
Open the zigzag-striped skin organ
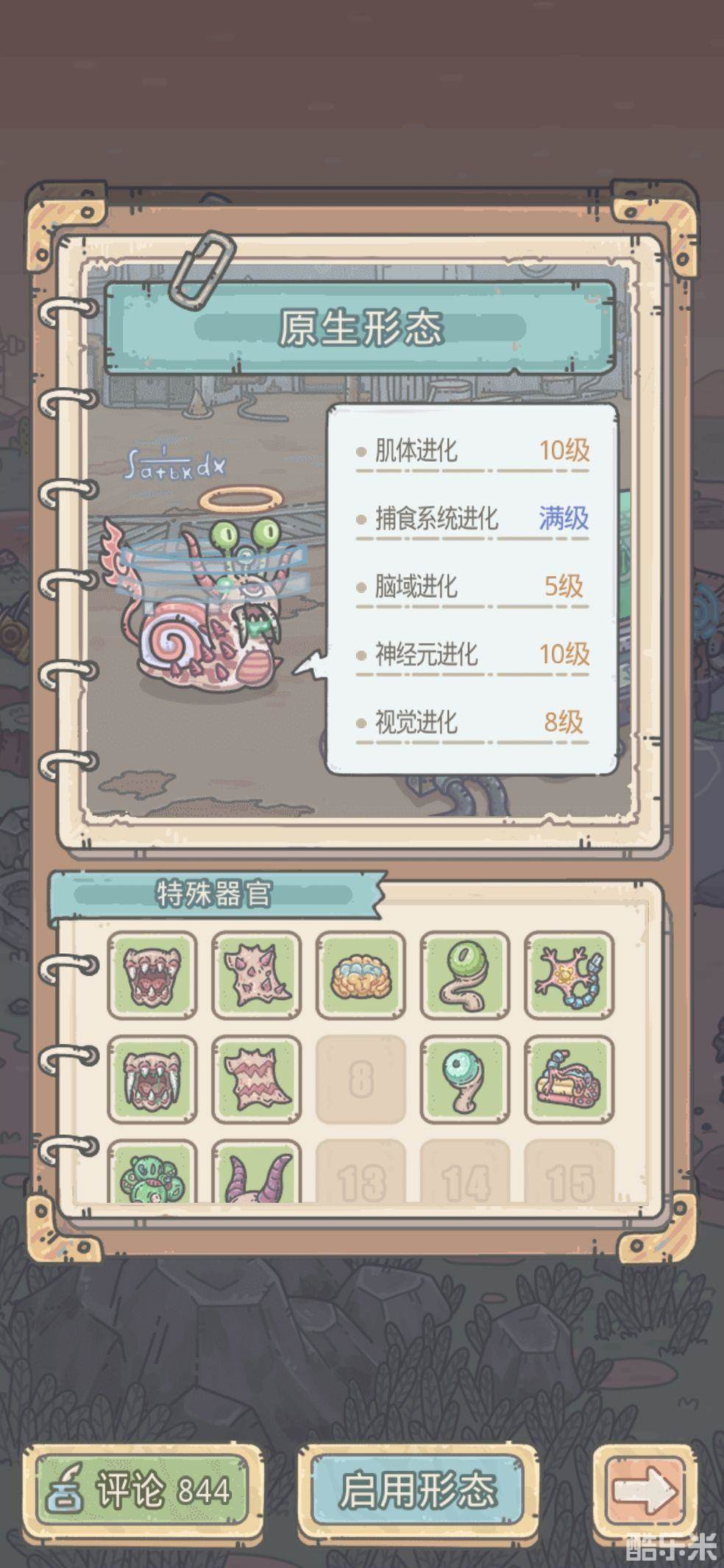tap(257, 1079)
